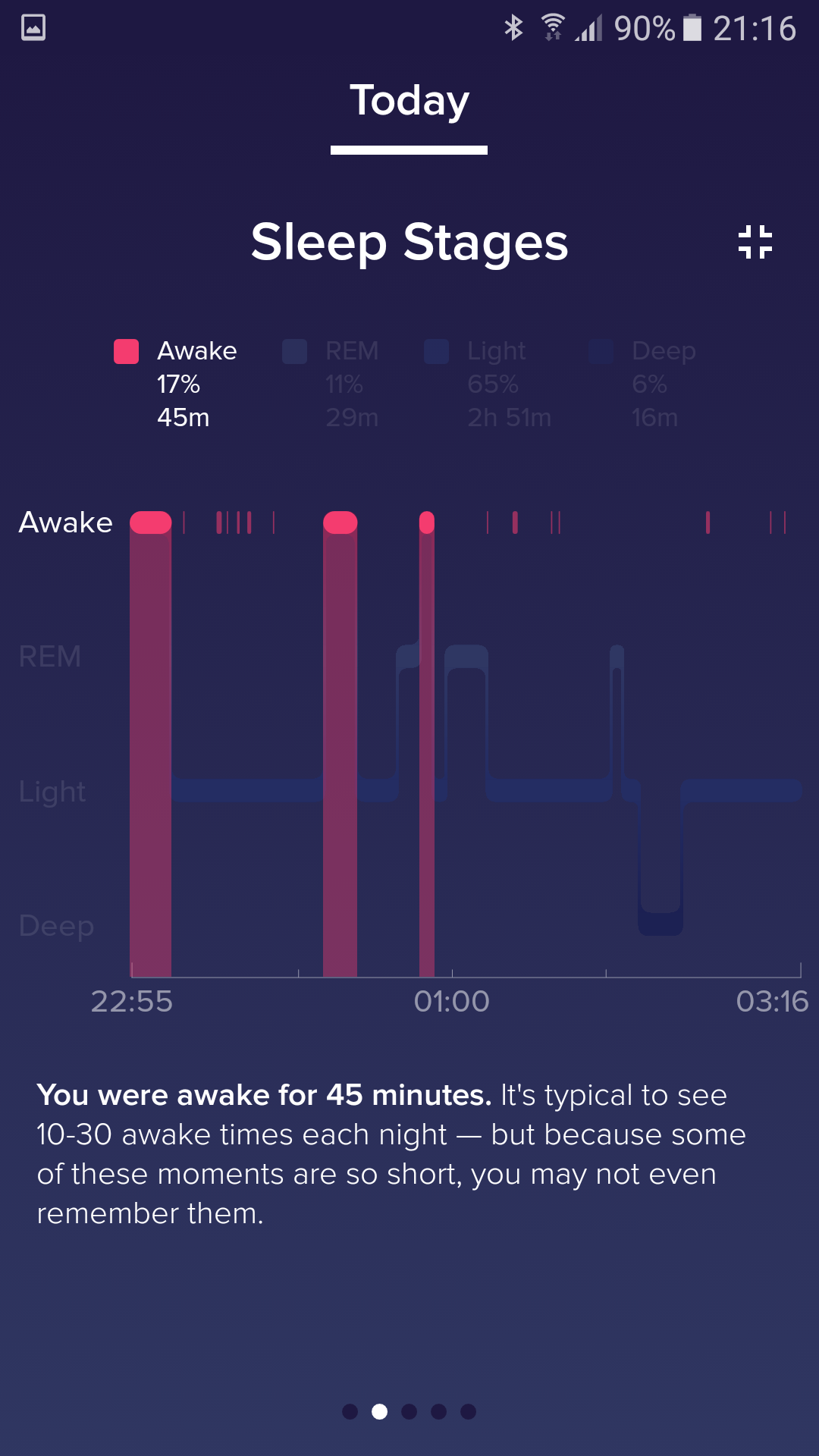Image resolution: width=819 pixels, height=1456 pixels.
Task: Select the Awake stage legend item
Action: (x=176, y=384)
